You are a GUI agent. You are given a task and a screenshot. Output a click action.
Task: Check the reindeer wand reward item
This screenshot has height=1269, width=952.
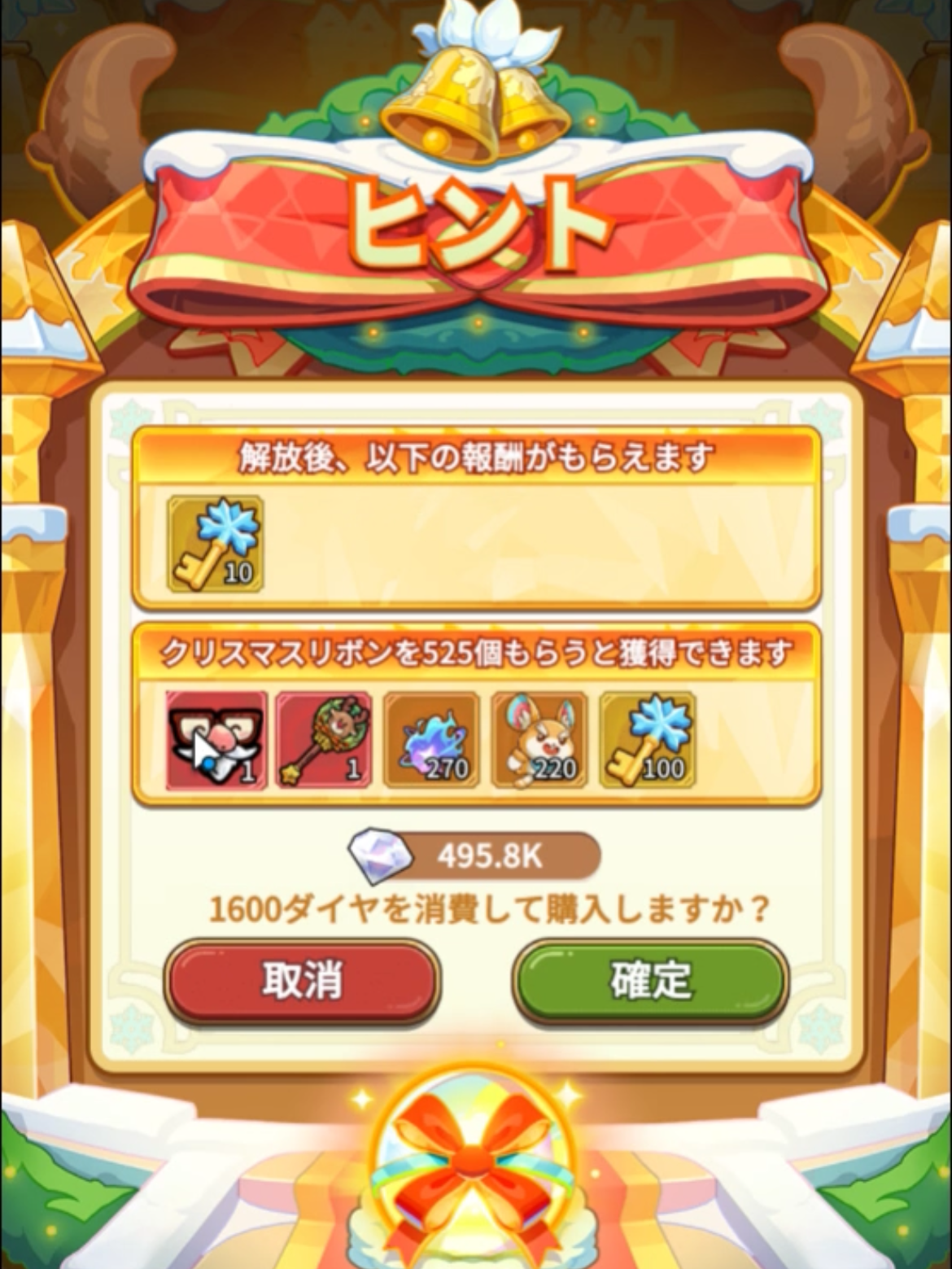pyautogui.click(x=324, y=740)
